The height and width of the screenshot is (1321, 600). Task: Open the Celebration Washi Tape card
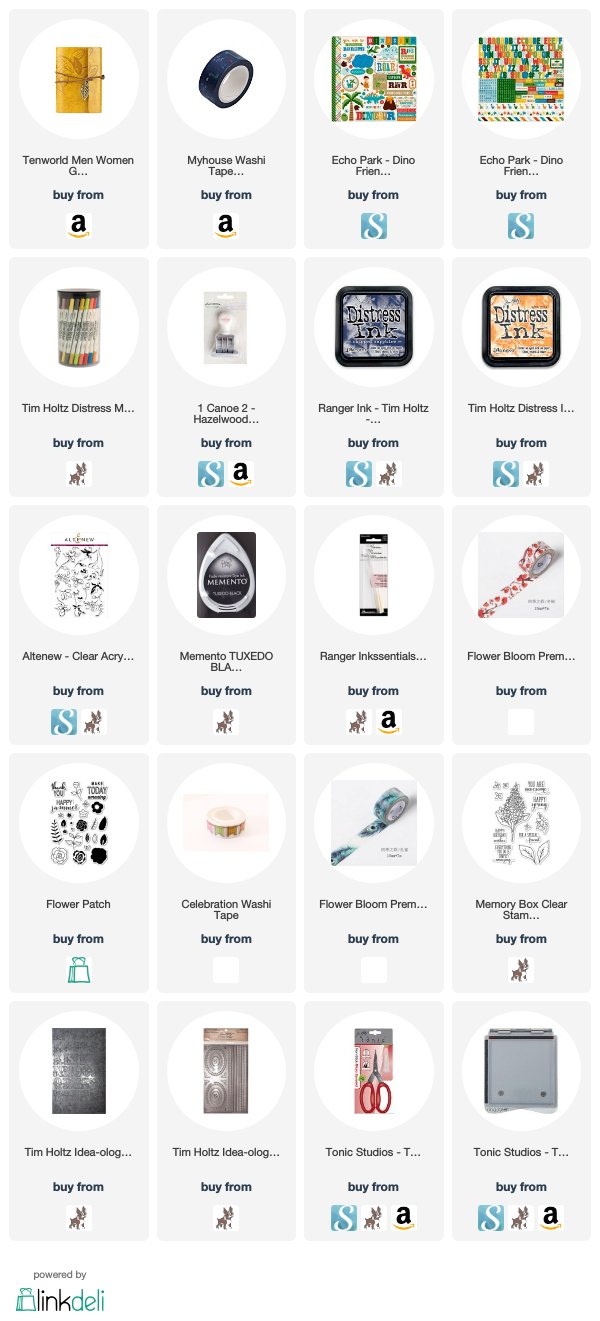click(x=226, y=872)
